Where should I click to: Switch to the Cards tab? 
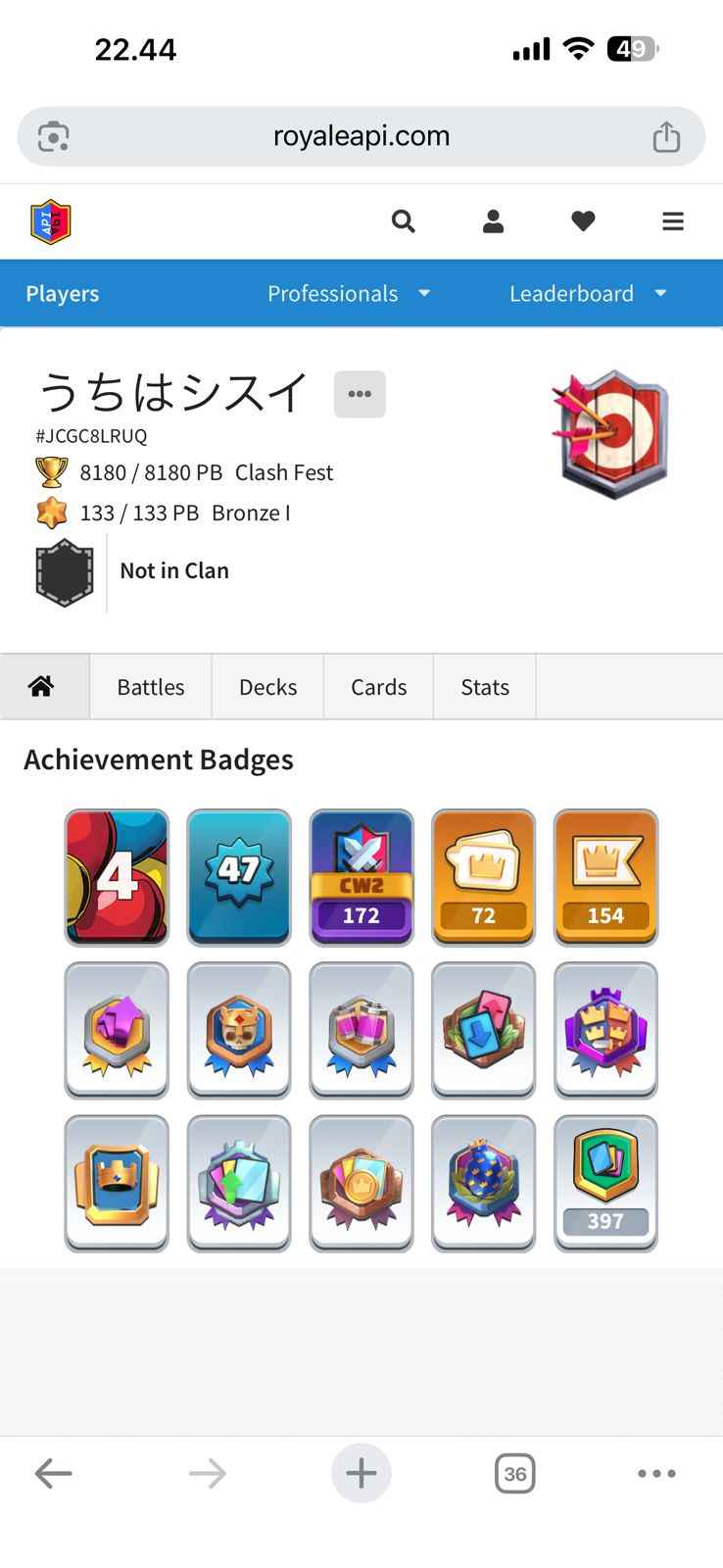coord(378,687)
